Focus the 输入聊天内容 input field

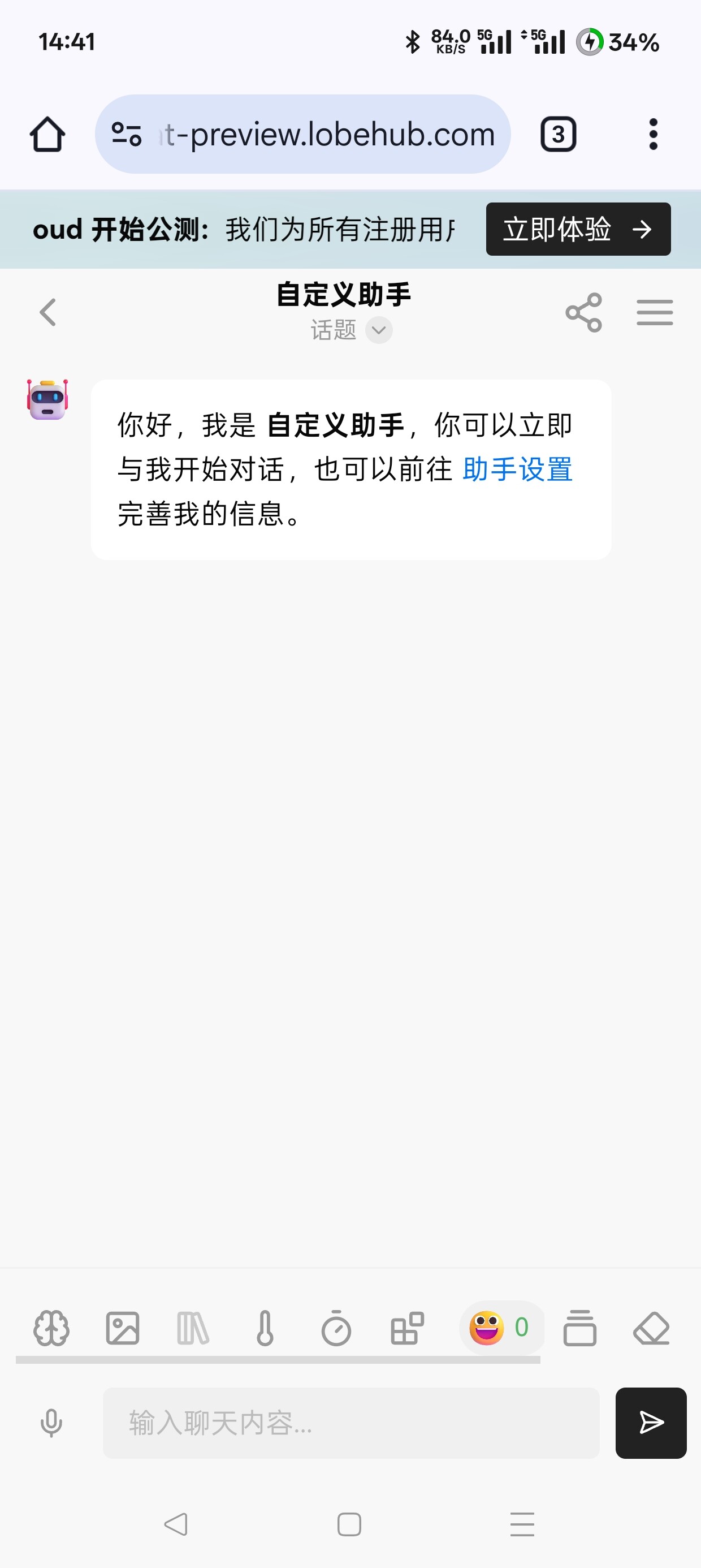click(351, 1423)
